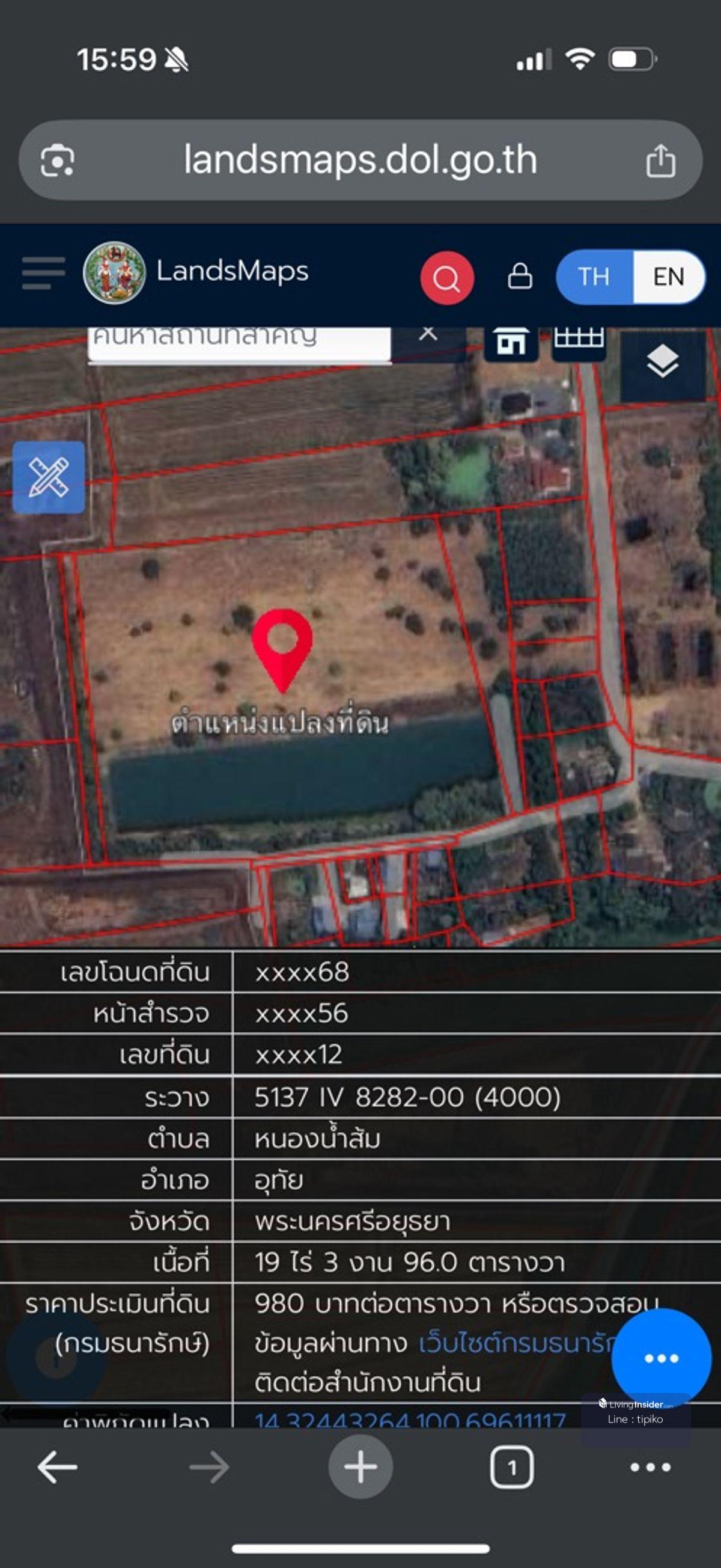Open the browser overflow menu

pos(651,1468)
